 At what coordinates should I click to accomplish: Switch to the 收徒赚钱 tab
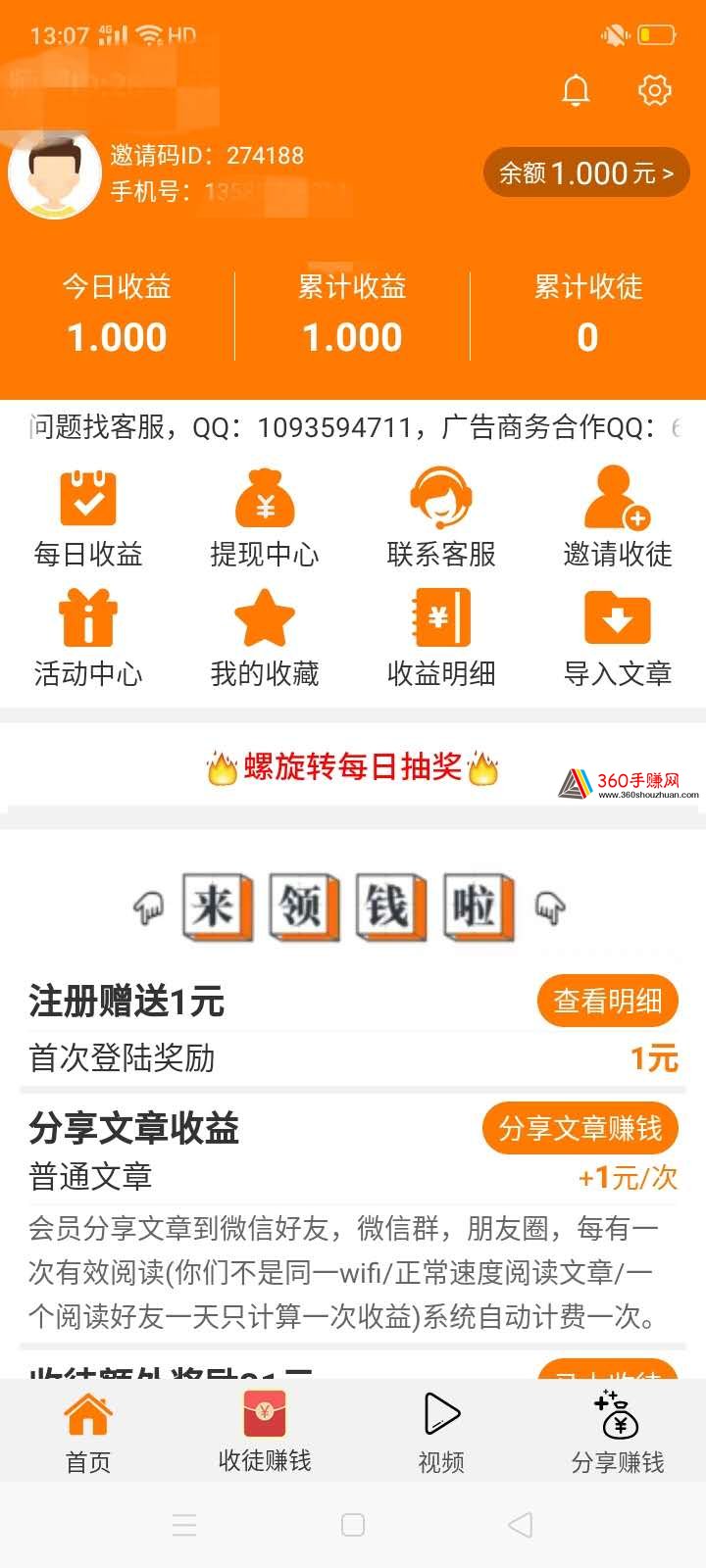[265, 1433]
